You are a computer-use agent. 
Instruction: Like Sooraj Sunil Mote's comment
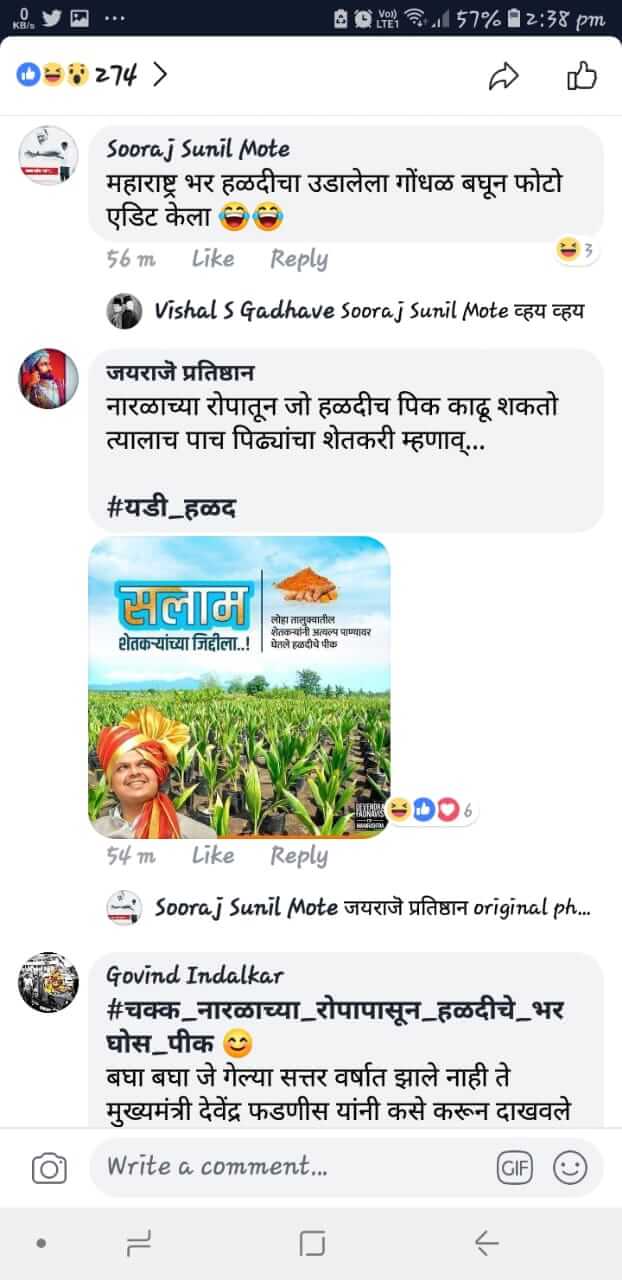pyautogui.click(x=212, y=259)
